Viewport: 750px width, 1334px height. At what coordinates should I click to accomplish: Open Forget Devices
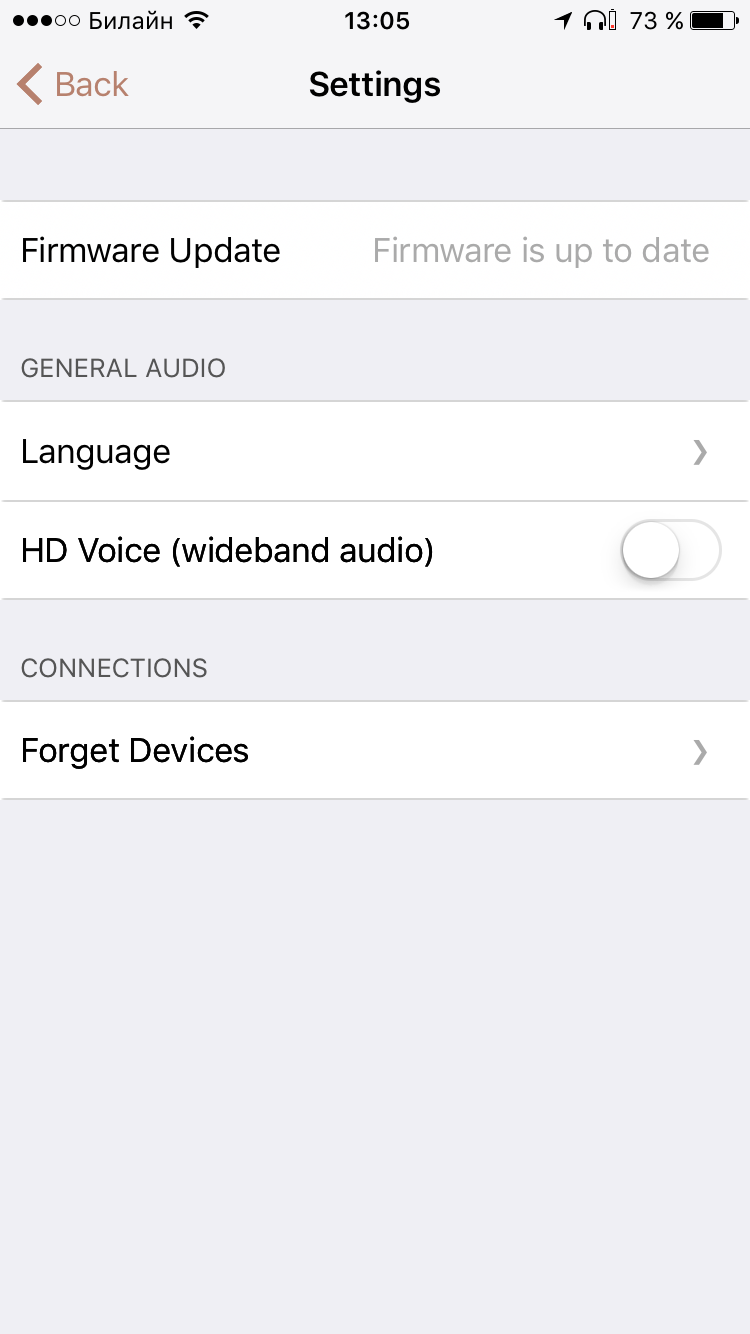pyautogui.click(x=375, y=750)
